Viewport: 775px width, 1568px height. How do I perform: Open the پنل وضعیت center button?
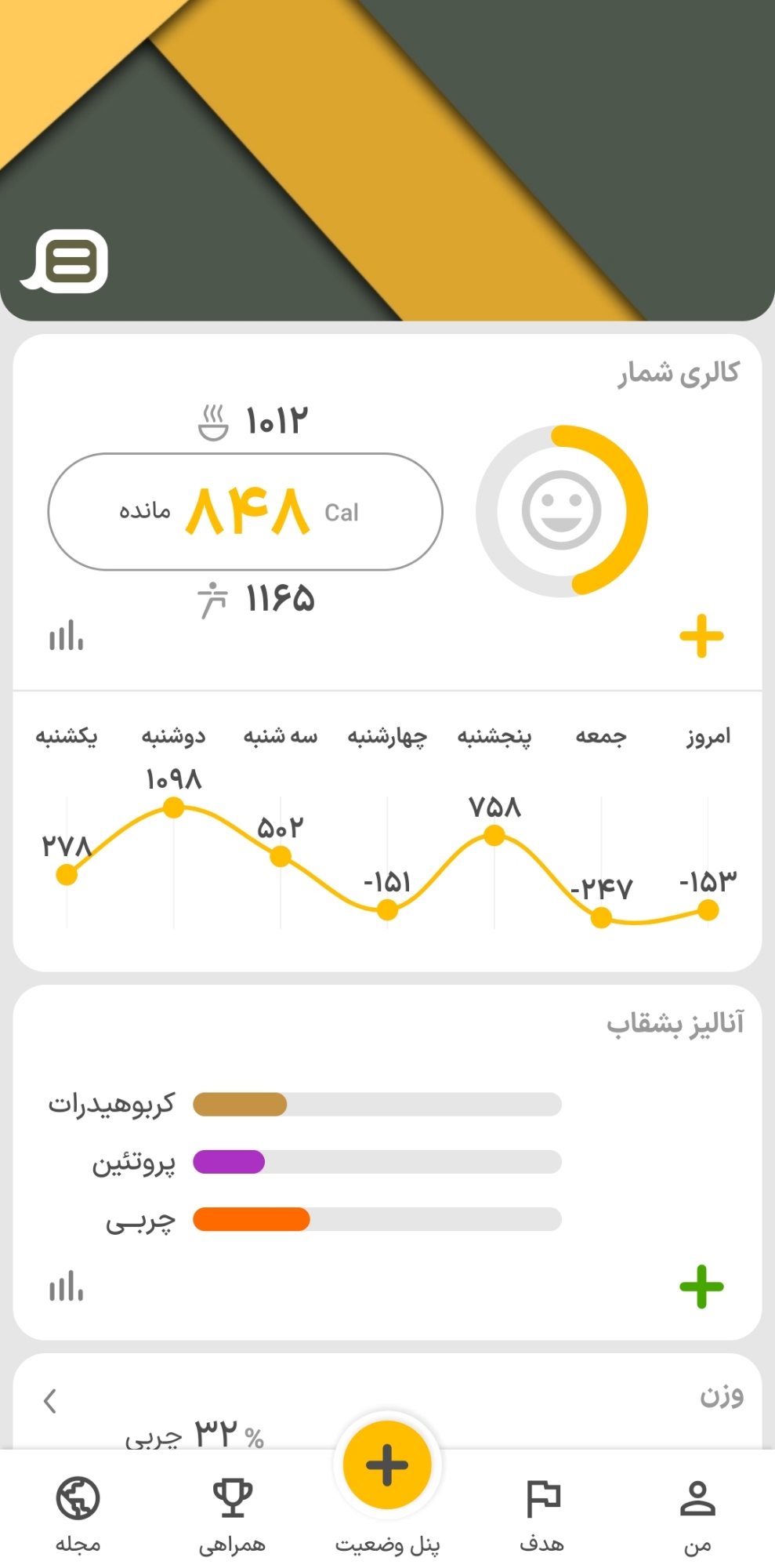387,1466
